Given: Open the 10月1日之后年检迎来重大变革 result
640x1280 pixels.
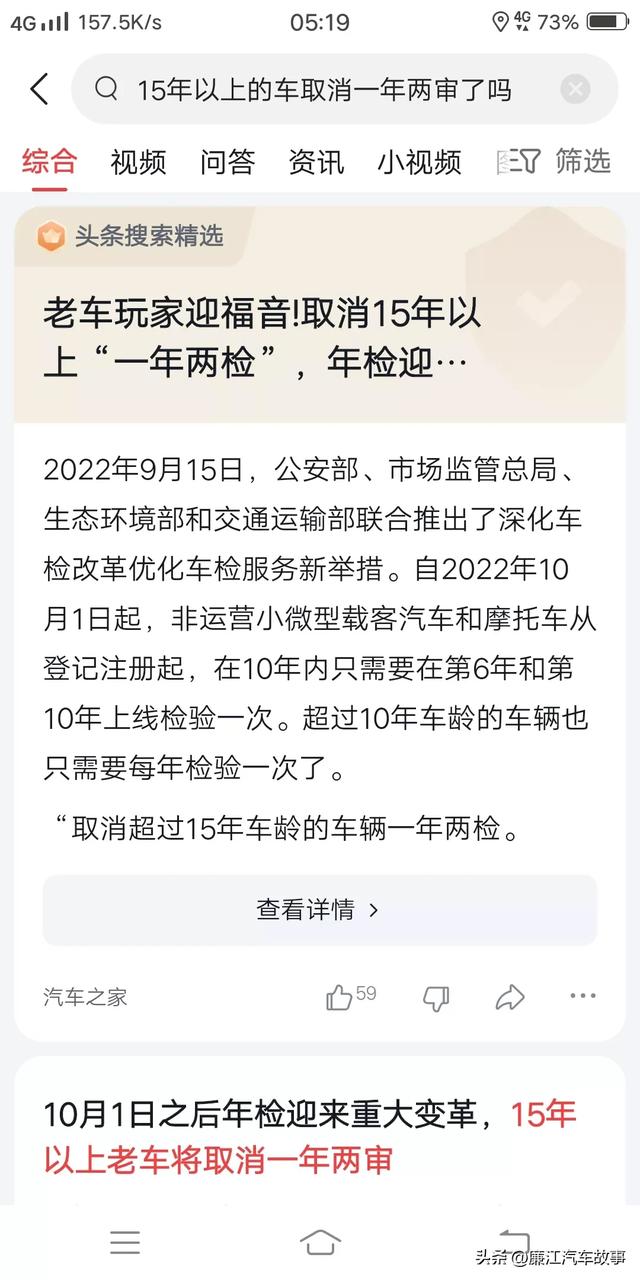Looking at the screenshot, I should coord(310,1137).
